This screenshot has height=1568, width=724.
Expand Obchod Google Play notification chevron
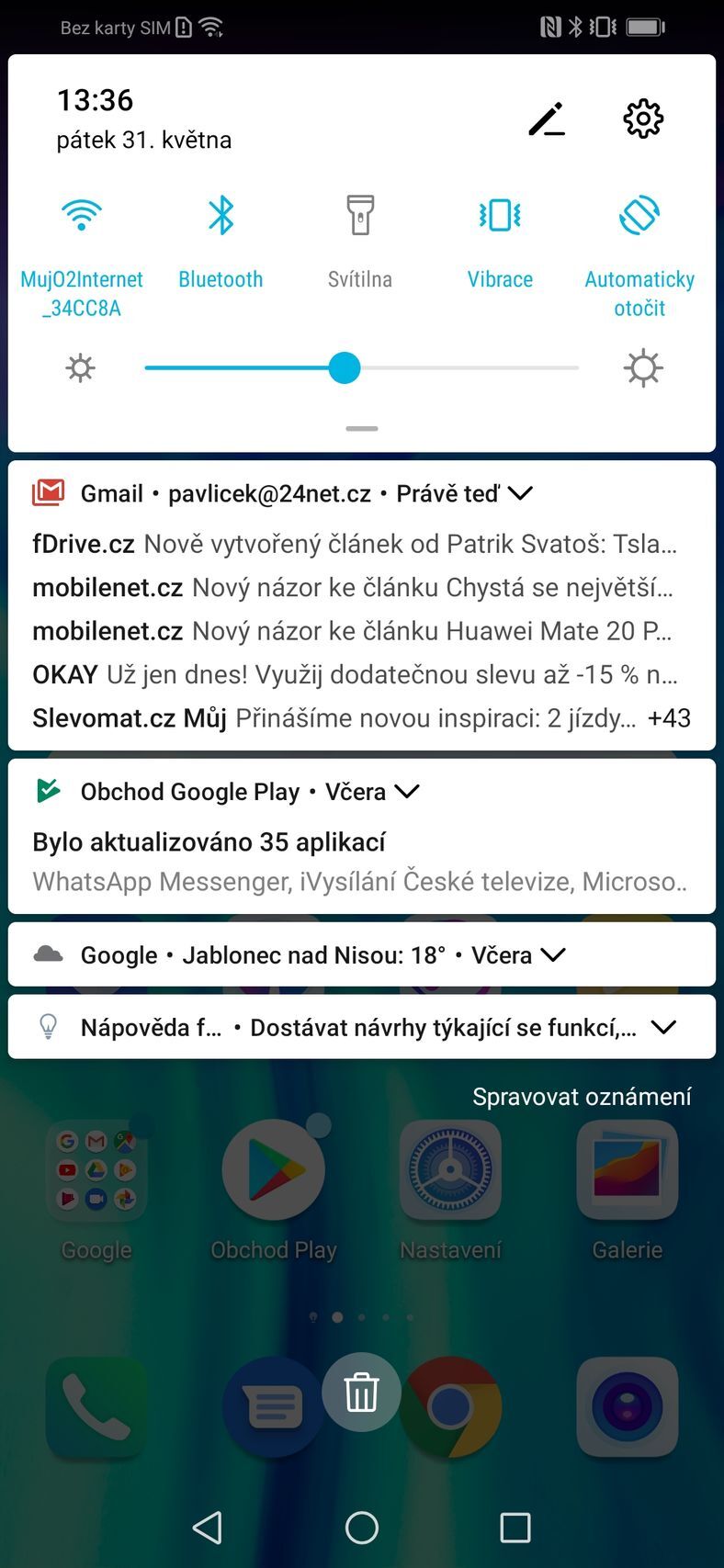click(406, 791)
